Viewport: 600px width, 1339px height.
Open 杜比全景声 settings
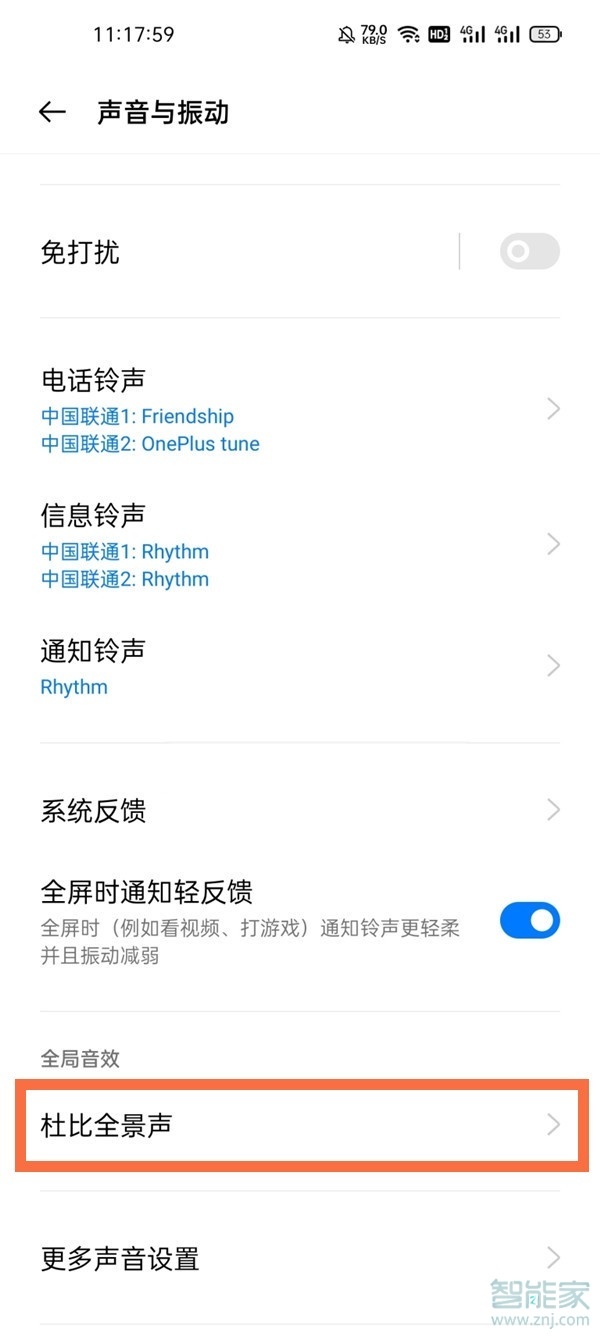pos(300,1125)
